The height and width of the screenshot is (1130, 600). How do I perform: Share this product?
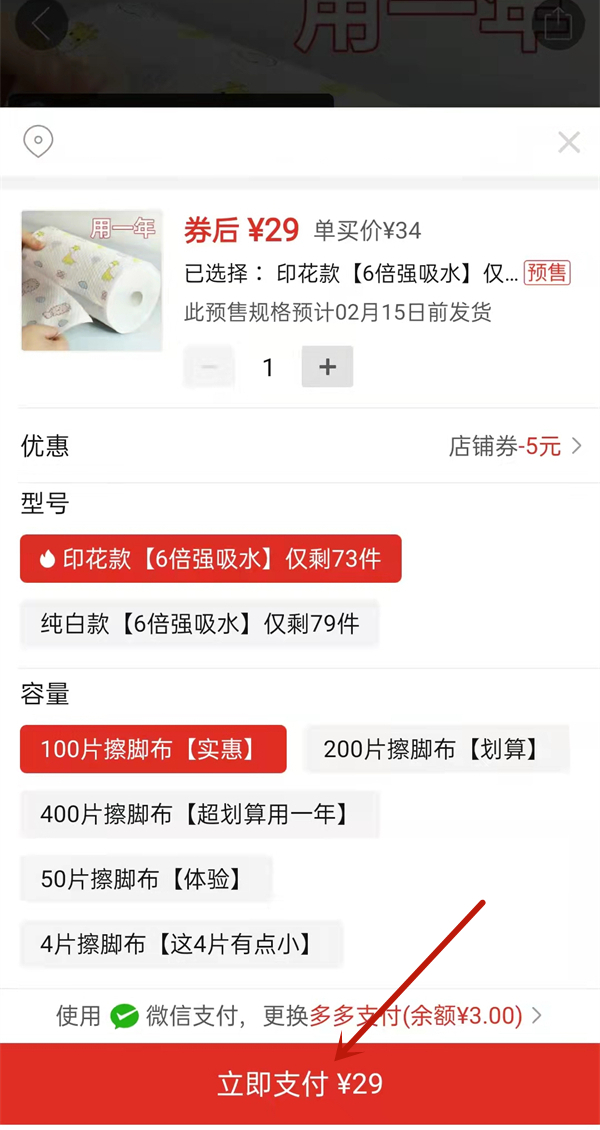point(558,26)
